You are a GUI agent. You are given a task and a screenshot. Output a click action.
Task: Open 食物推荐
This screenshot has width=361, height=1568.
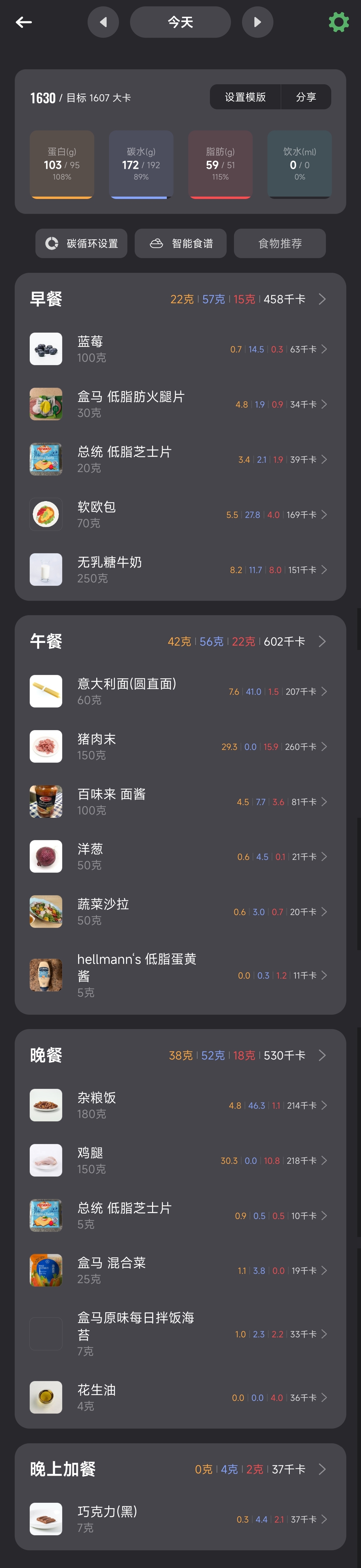(279, 243)
